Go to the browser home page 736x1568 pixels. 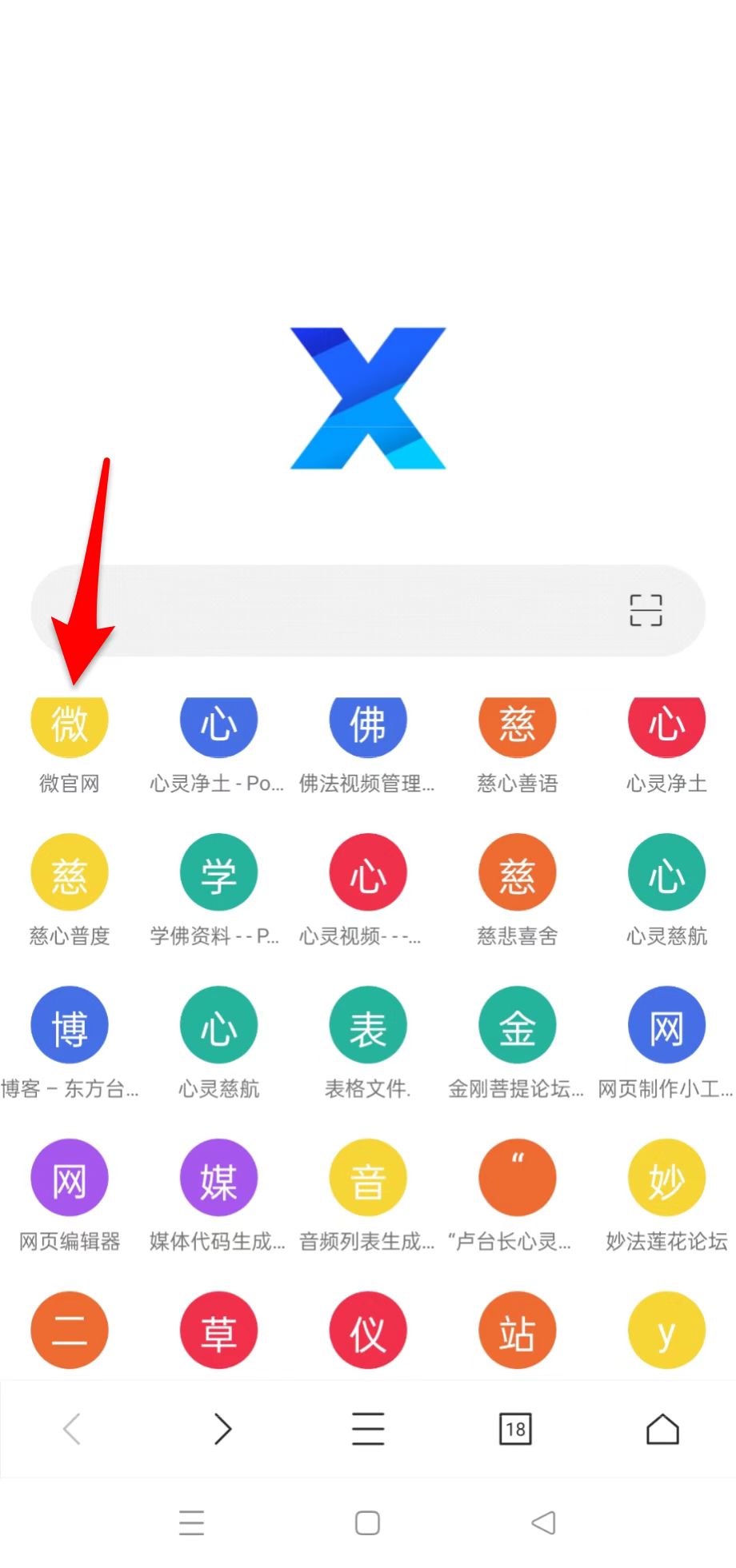coord(662,1429)
